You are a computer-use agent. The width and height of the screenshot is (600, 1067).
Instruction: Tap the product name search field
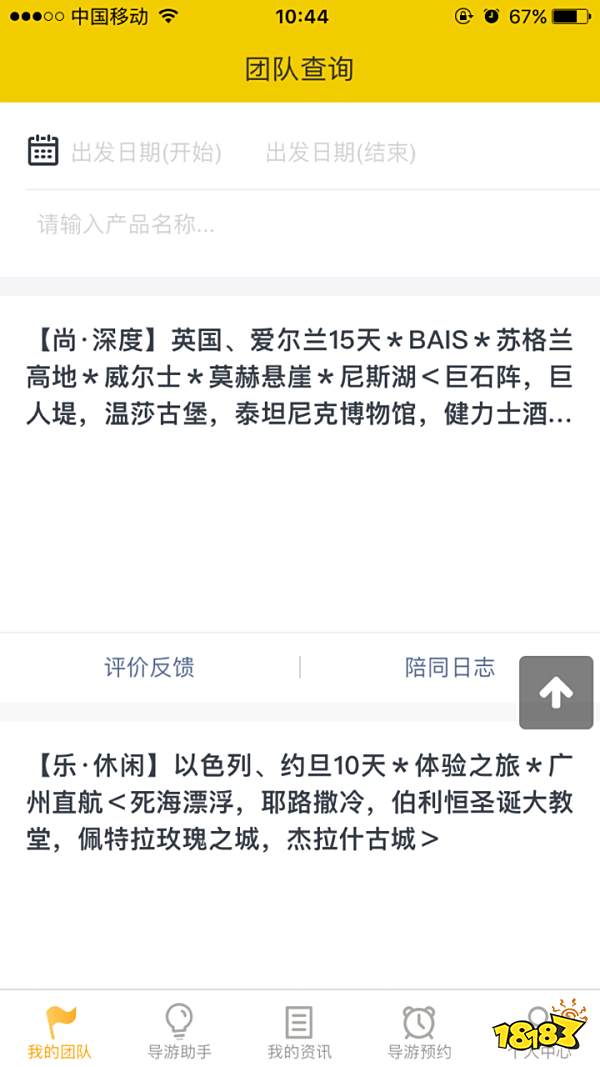click(x=300, y=224)
